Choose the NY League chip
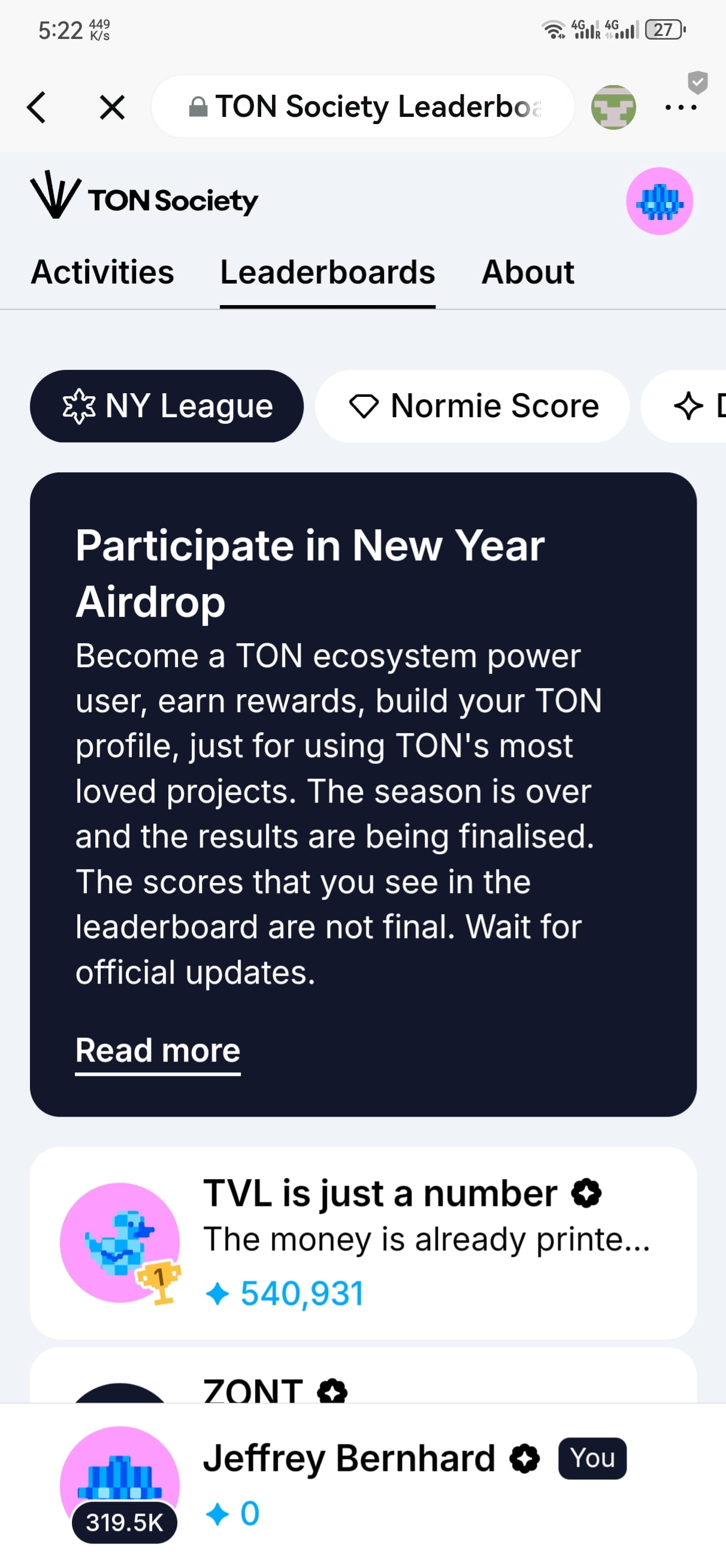The image size is (726, 1568). (167, 406)
